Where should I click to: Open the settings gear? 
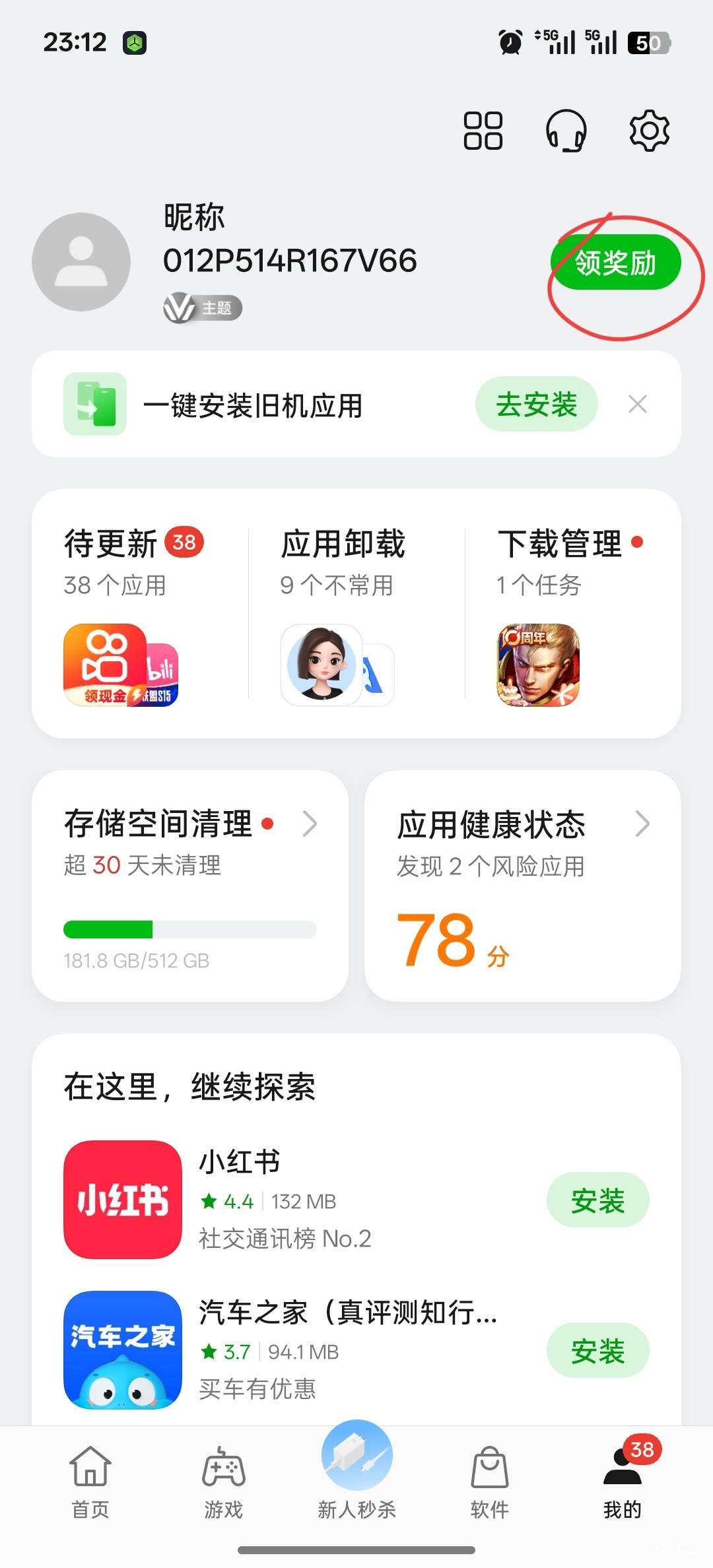click(x=649, y=131)
